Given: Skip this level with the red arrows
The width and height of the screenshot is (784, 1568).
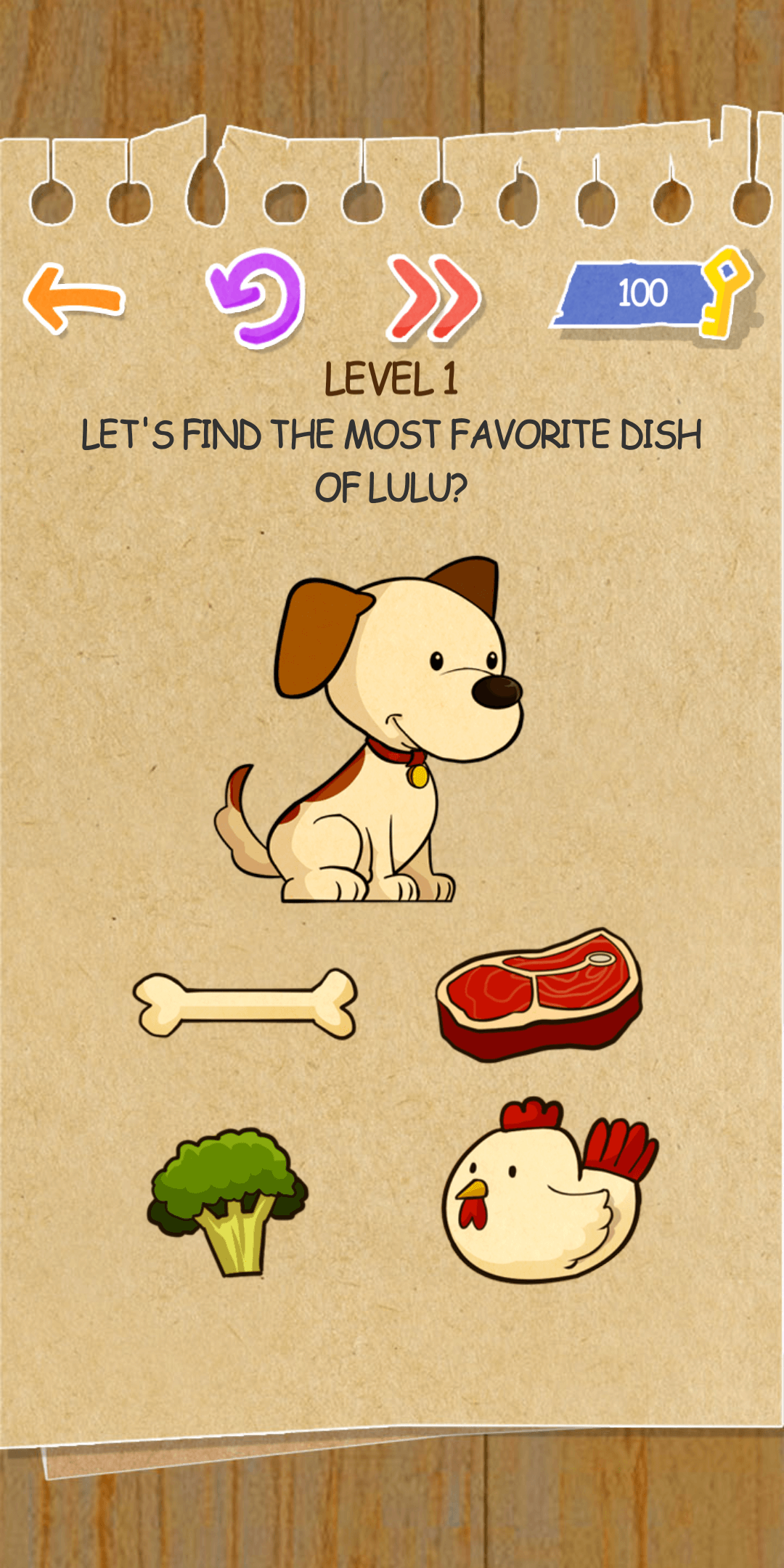Looking at the screenshot, I should [433, 298].
